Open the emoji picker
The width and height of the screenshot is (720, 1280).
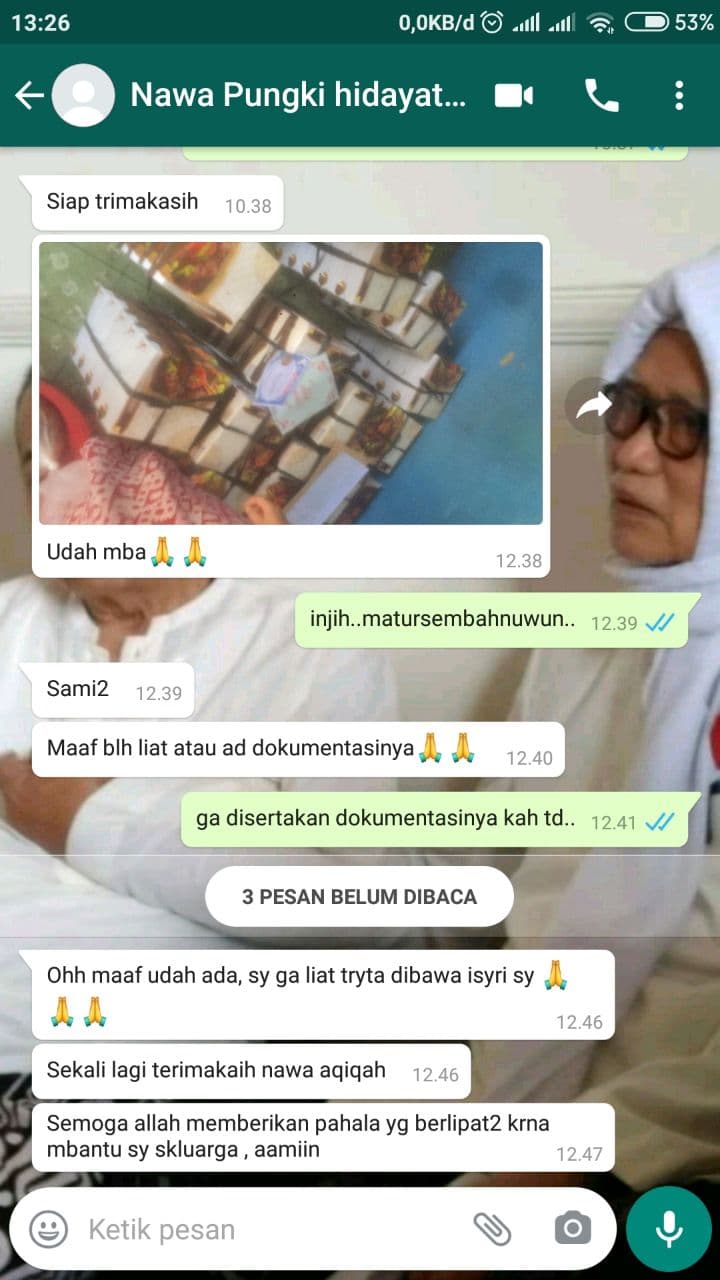(48, 1229)
